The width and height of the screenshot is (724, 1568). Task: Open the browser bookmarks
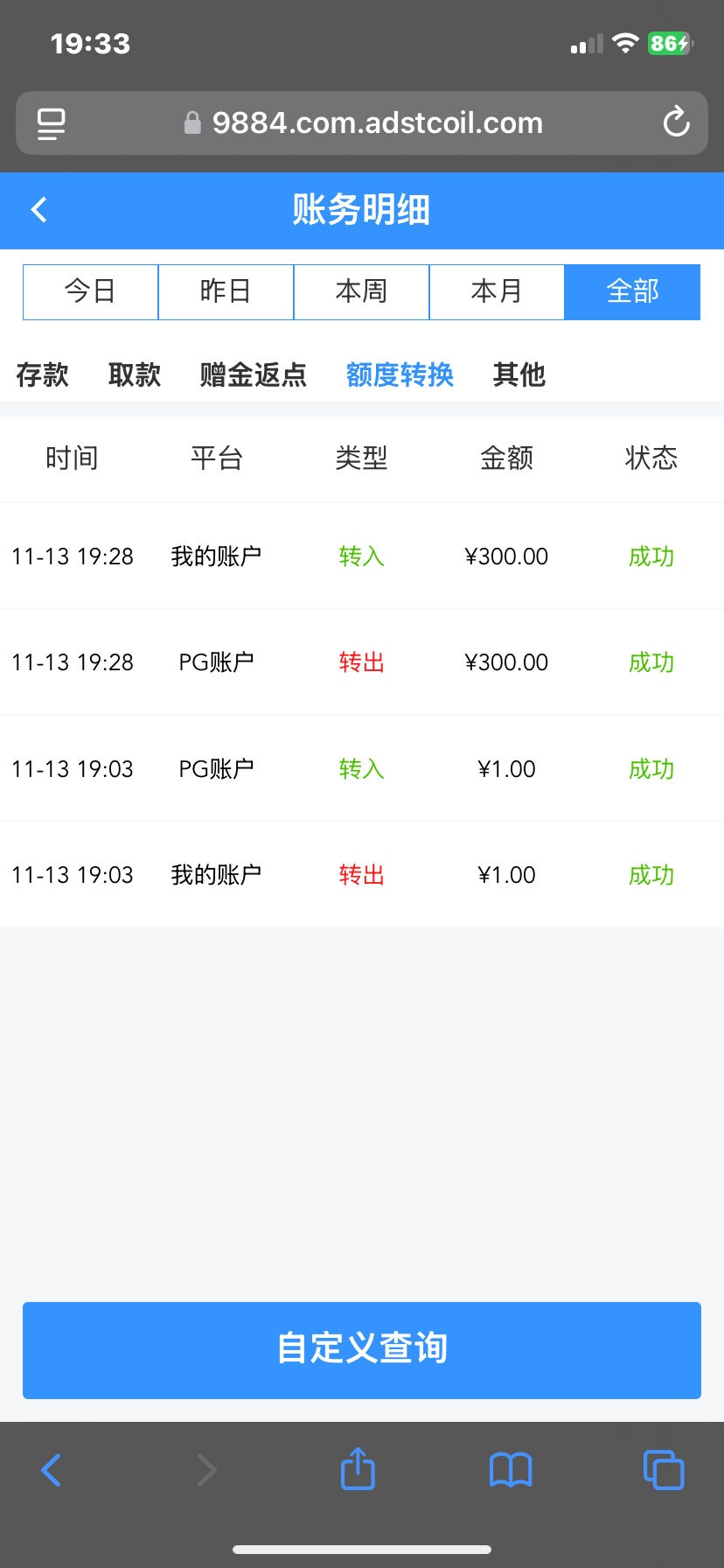point(511,1470)
